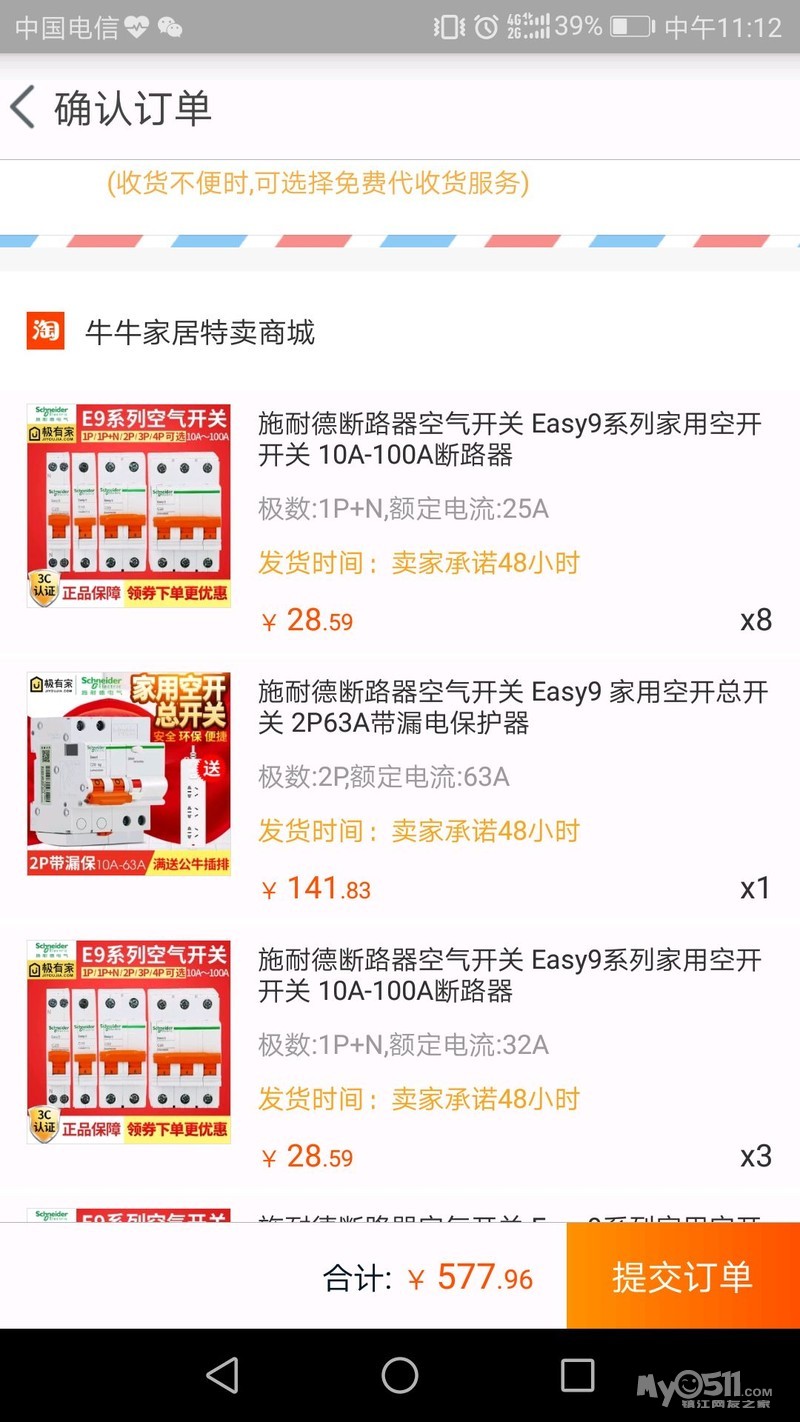Open recent apps from navigation bar

coord(577,1375)
